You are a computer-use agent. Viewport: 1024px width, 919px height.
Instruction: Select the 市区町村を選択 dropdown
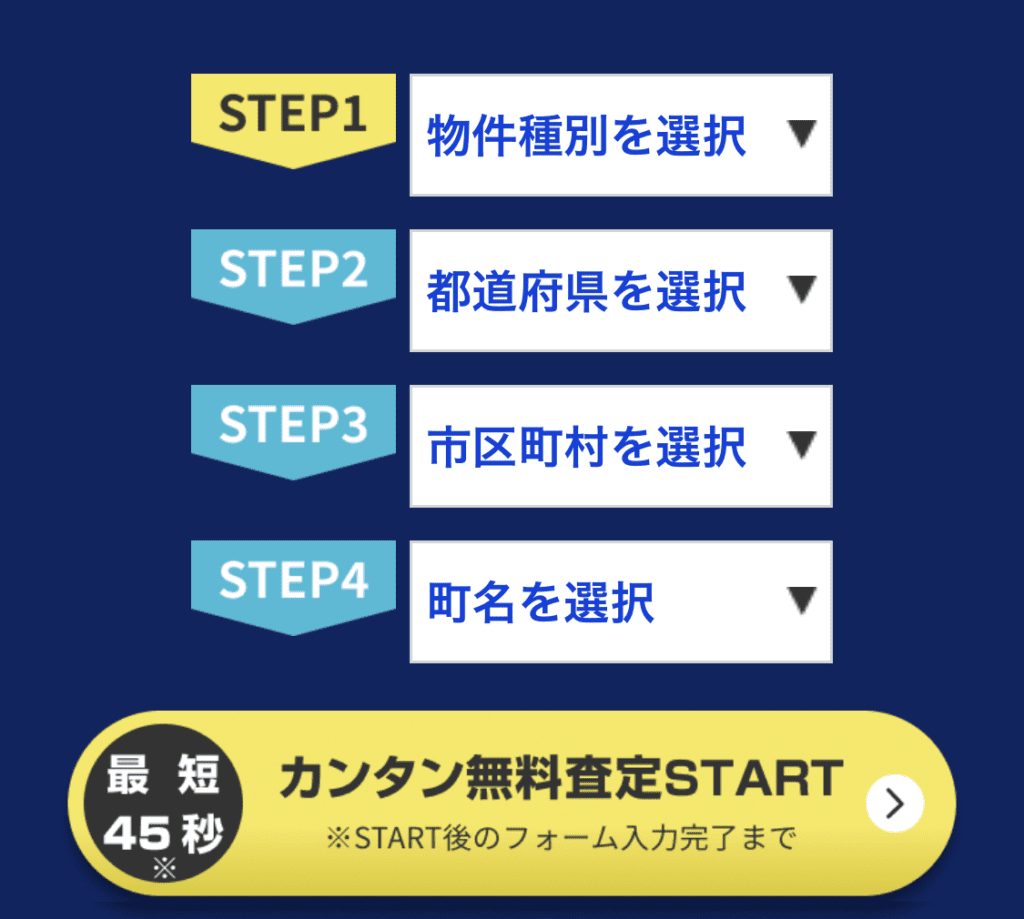(x=620, y=446)
